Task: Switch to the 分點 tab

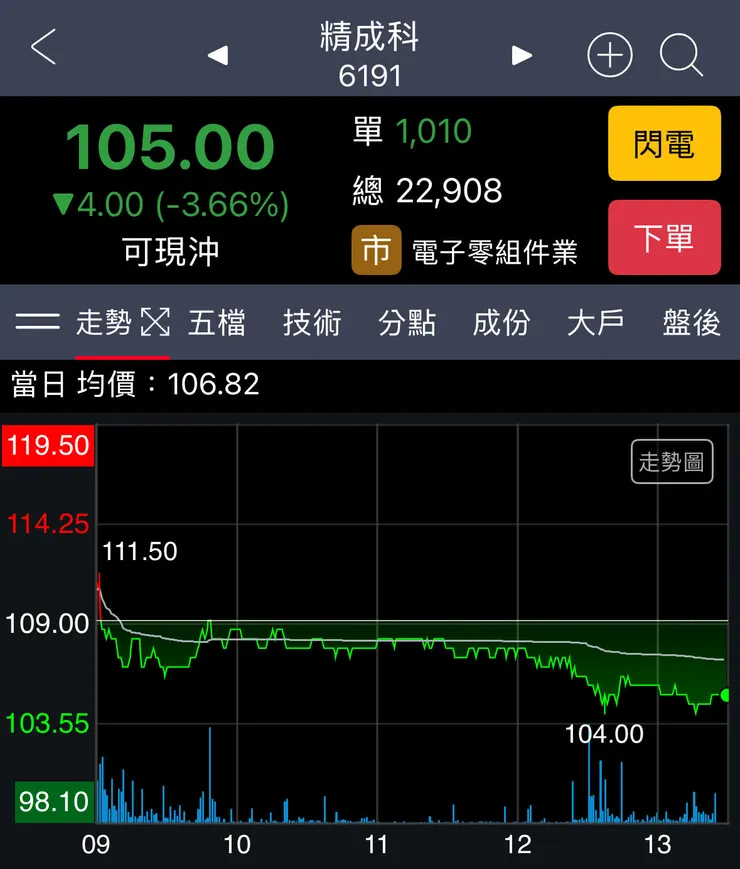Action: tap(406, 325)
